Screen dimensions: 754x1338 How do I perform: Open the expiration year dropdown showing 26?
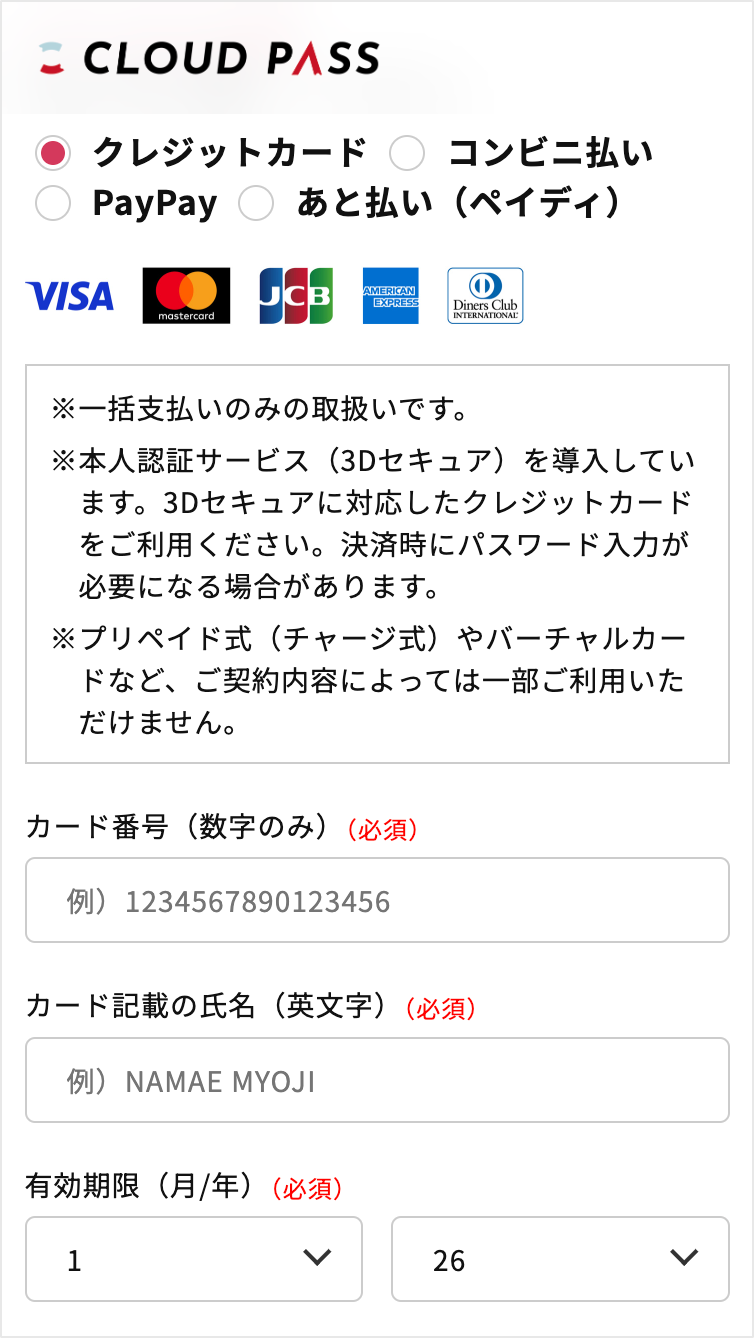coord(560,1258)
